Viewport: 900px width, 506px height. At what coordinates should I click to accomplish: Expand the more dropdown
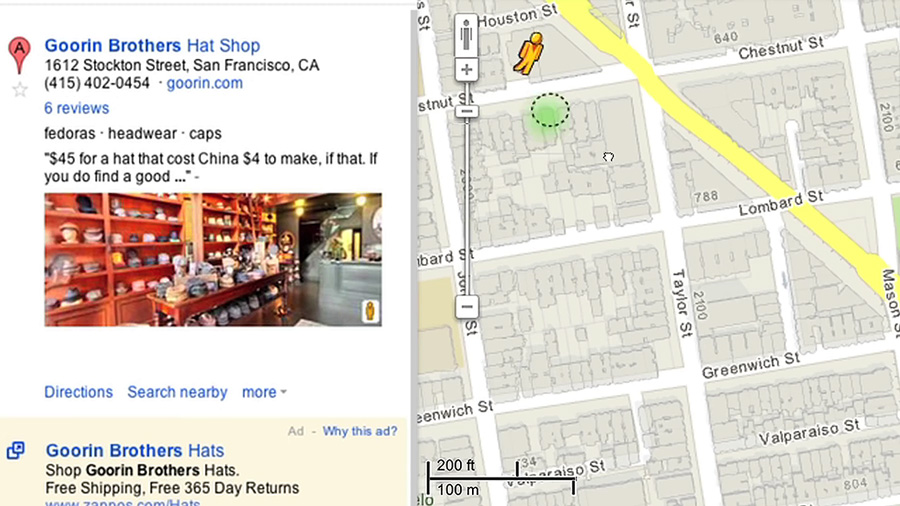coord(264,392)
